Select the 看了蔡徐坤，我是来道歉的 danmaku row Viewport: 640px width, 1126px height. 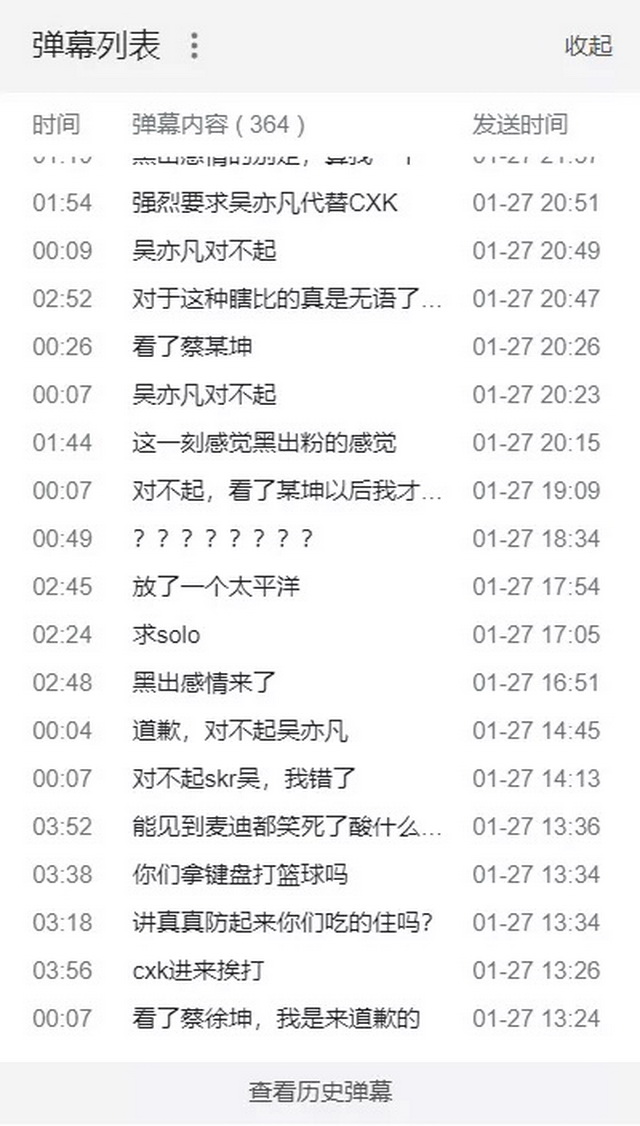(320, 1018)
